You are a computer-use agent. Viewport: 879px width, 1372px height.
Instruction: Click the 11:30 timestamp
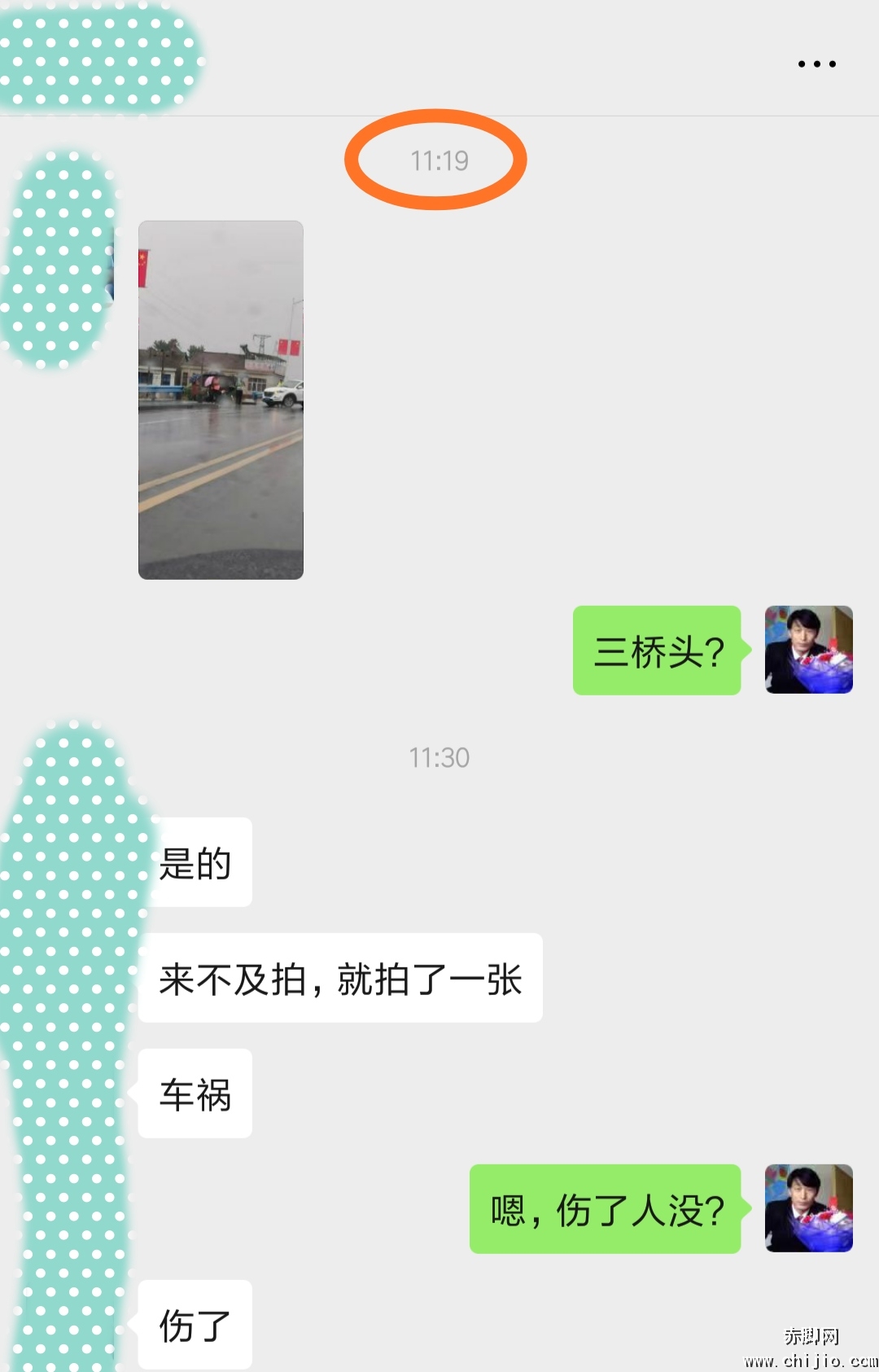pos(439,757)
